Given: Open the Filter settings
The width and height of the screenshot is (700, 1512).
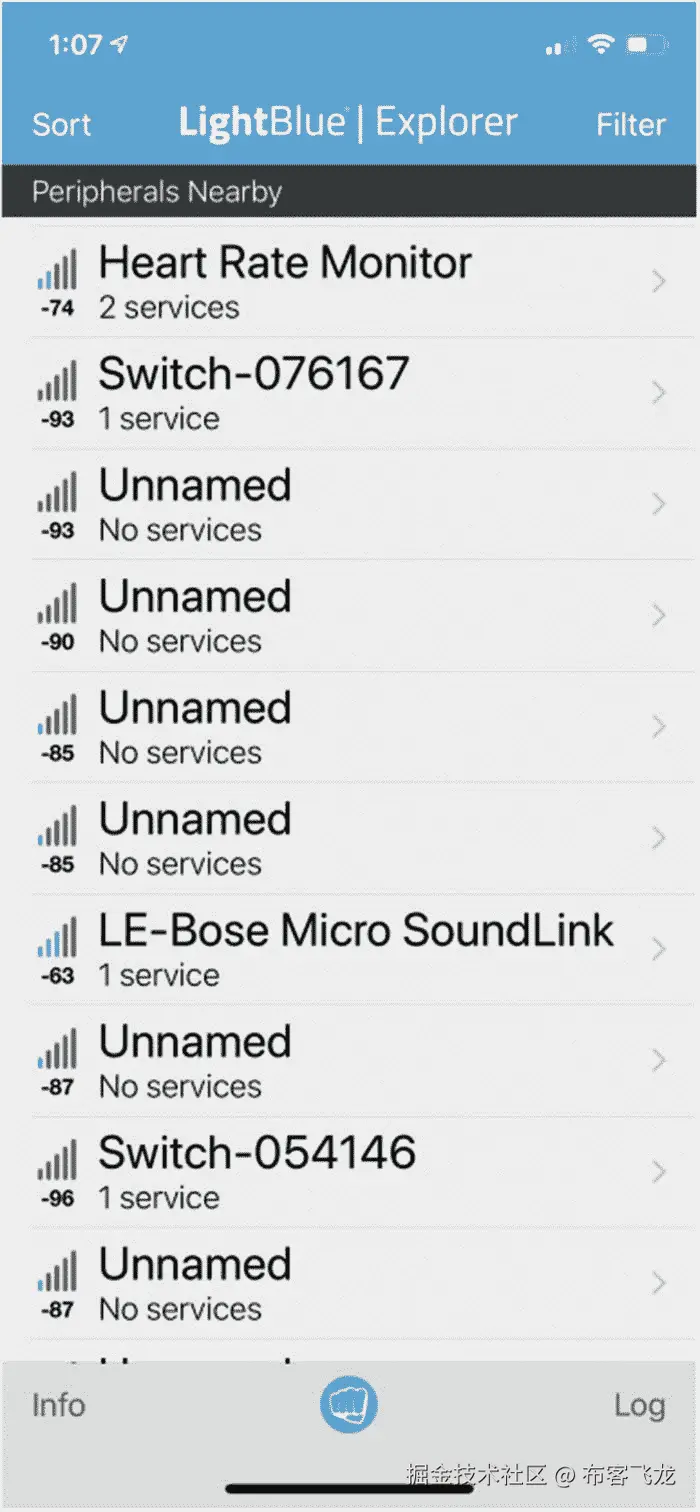Looking at the screenshot, I should coord(630,124).
